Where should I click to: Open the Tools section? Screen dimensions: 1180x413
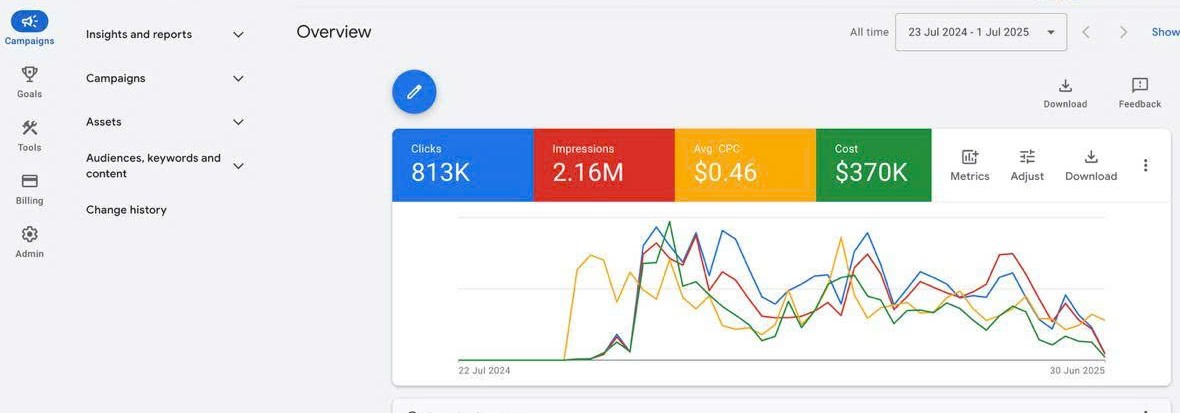coord(29,134)
